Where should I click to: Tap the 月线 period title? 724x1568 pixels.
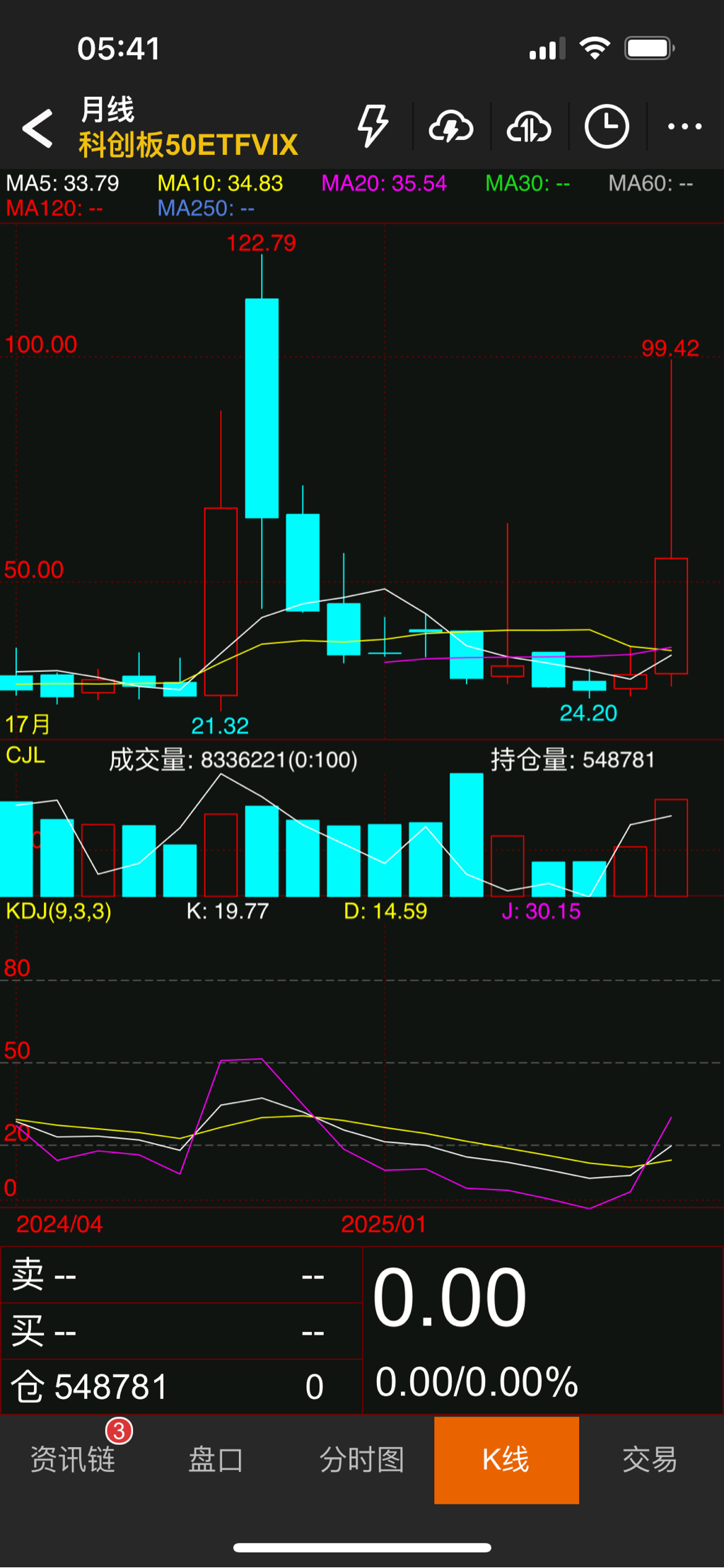pos(107,110)
